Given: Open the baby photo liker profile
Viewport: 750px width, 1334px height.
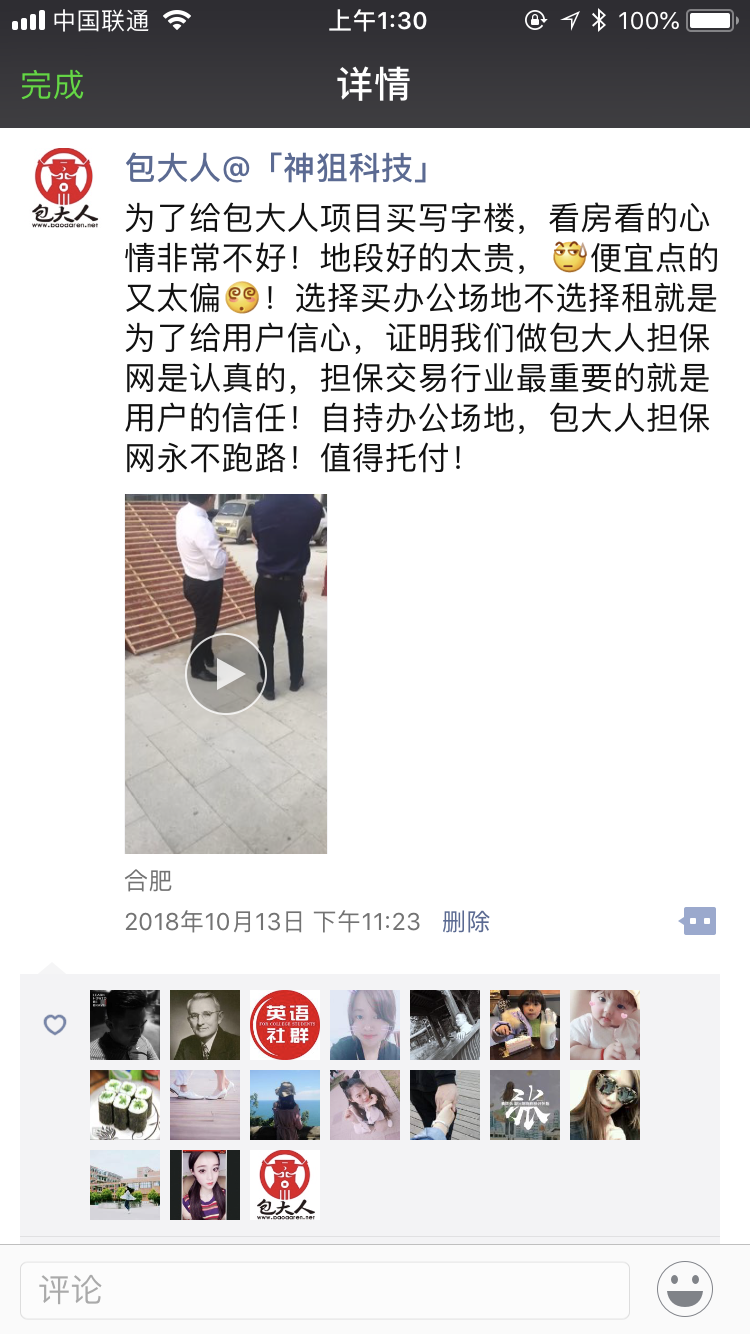Looking at the screenshot, I should click(x=605, y=1025).
